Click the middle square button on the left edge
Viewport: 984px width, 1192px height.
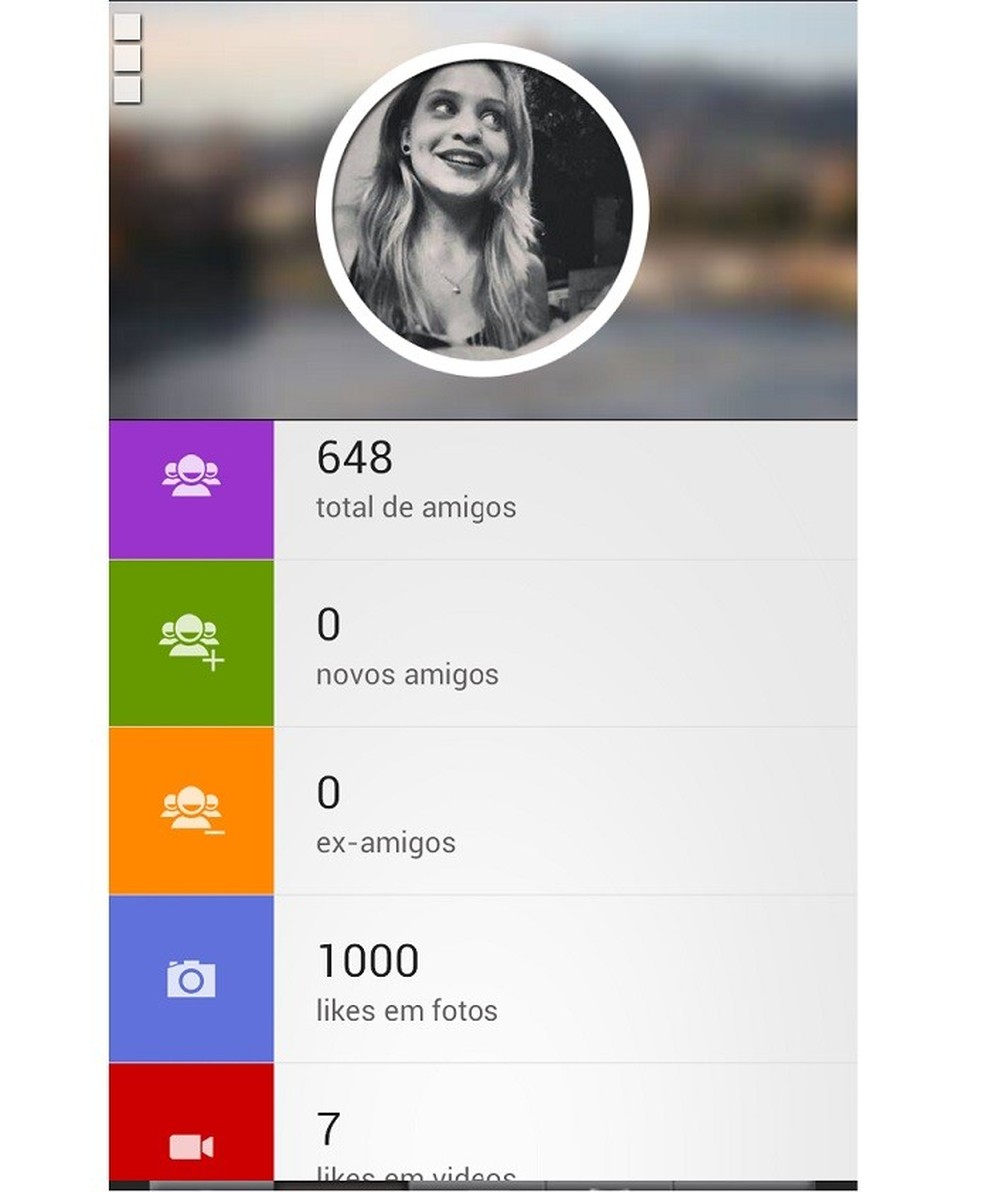(126, 58)
